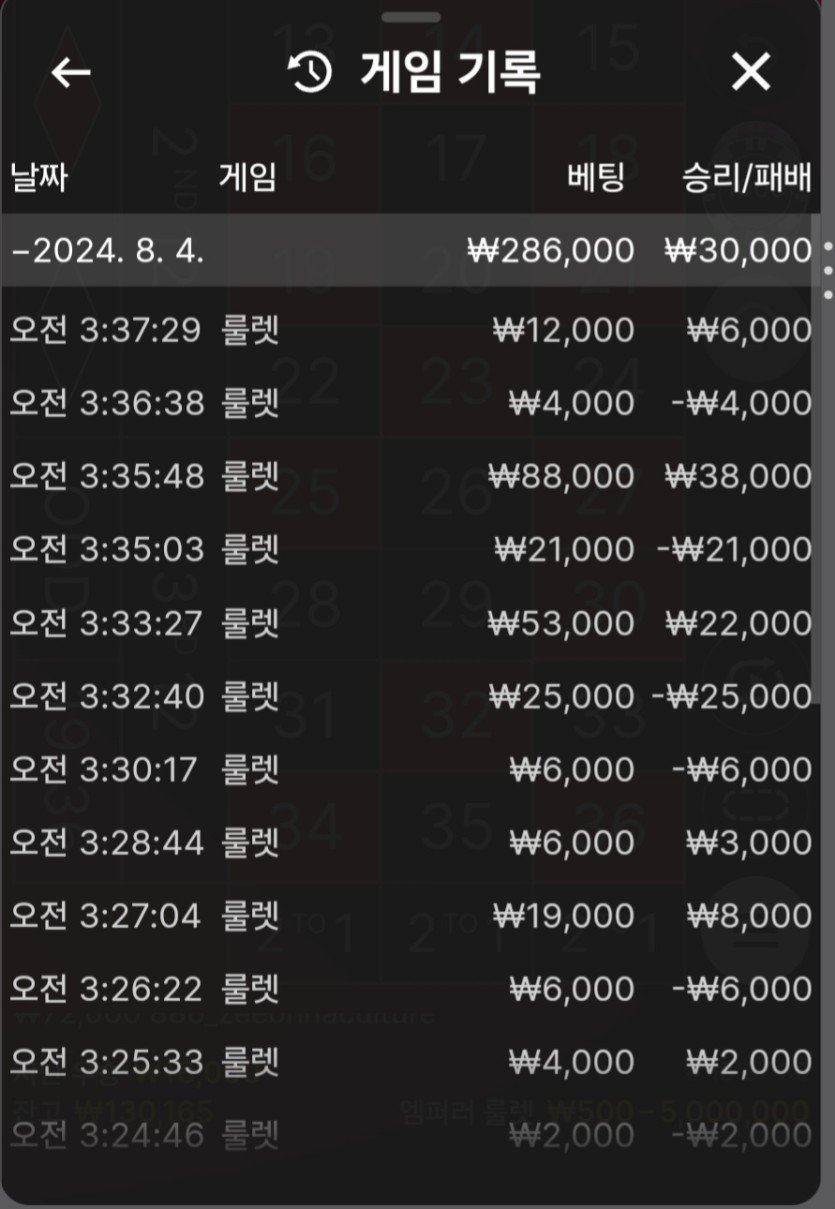View the 오전 3:32:40 룰렛 round
The width and height of the screenshot is (835, 1209).
pos(410,696)
